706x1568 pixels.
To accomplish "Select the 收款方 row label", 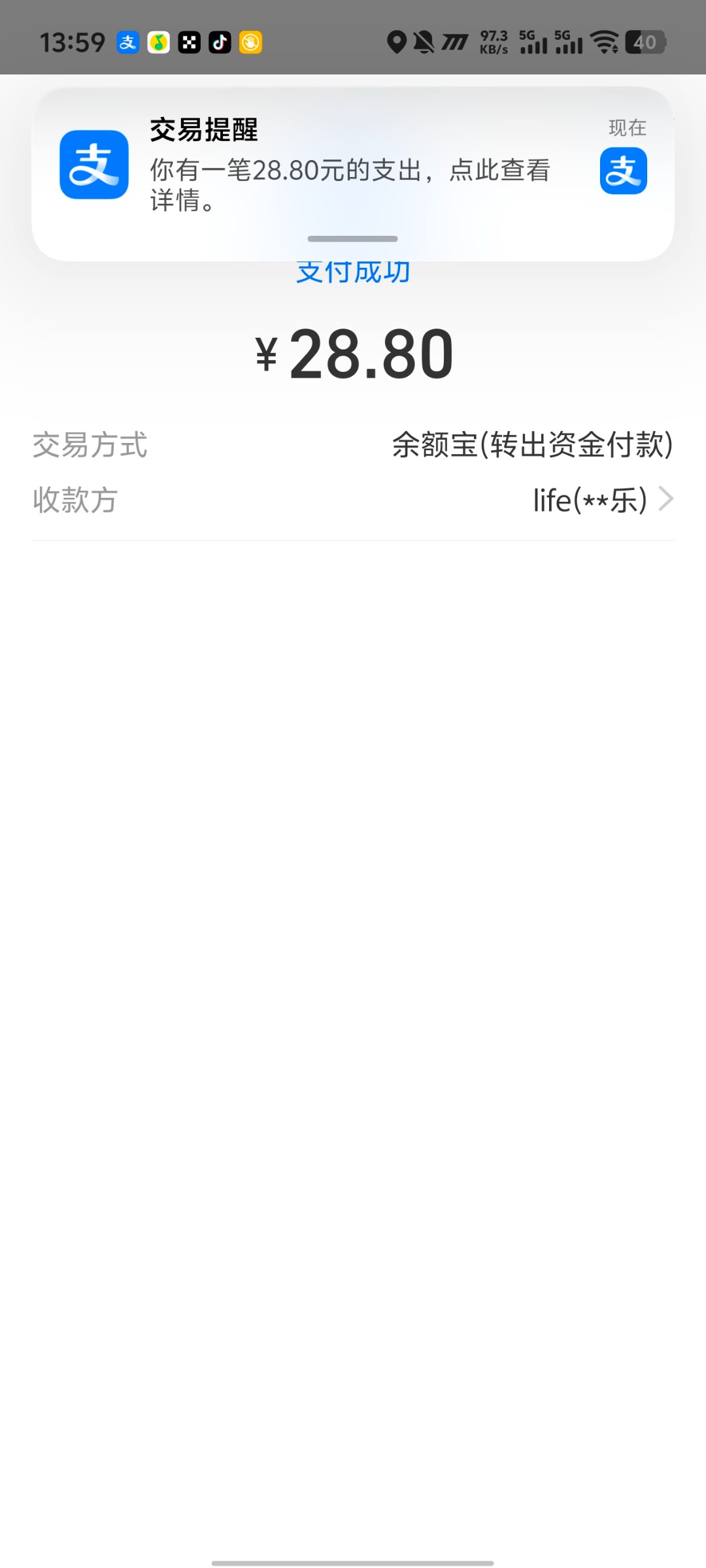I will [x=74, y=500].
